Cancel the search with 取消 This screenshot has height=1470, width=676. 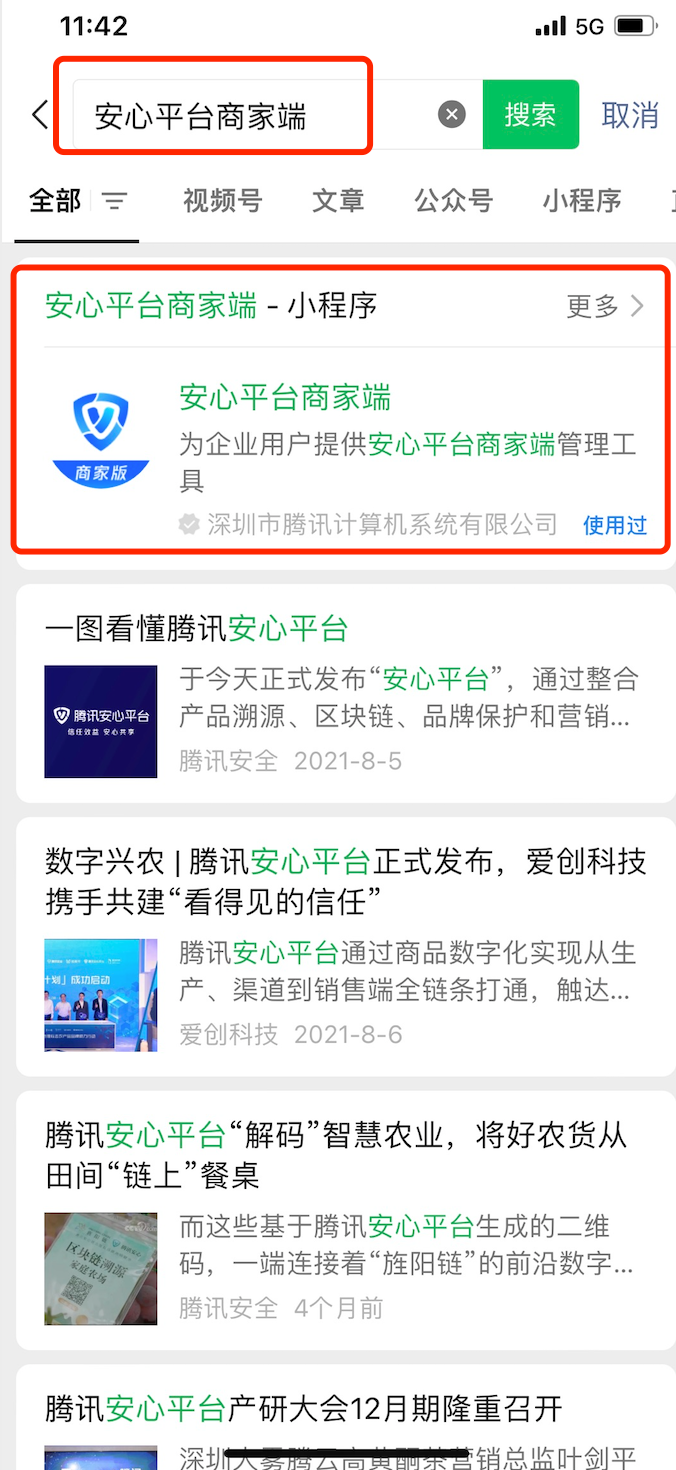[x=630, y=115]
